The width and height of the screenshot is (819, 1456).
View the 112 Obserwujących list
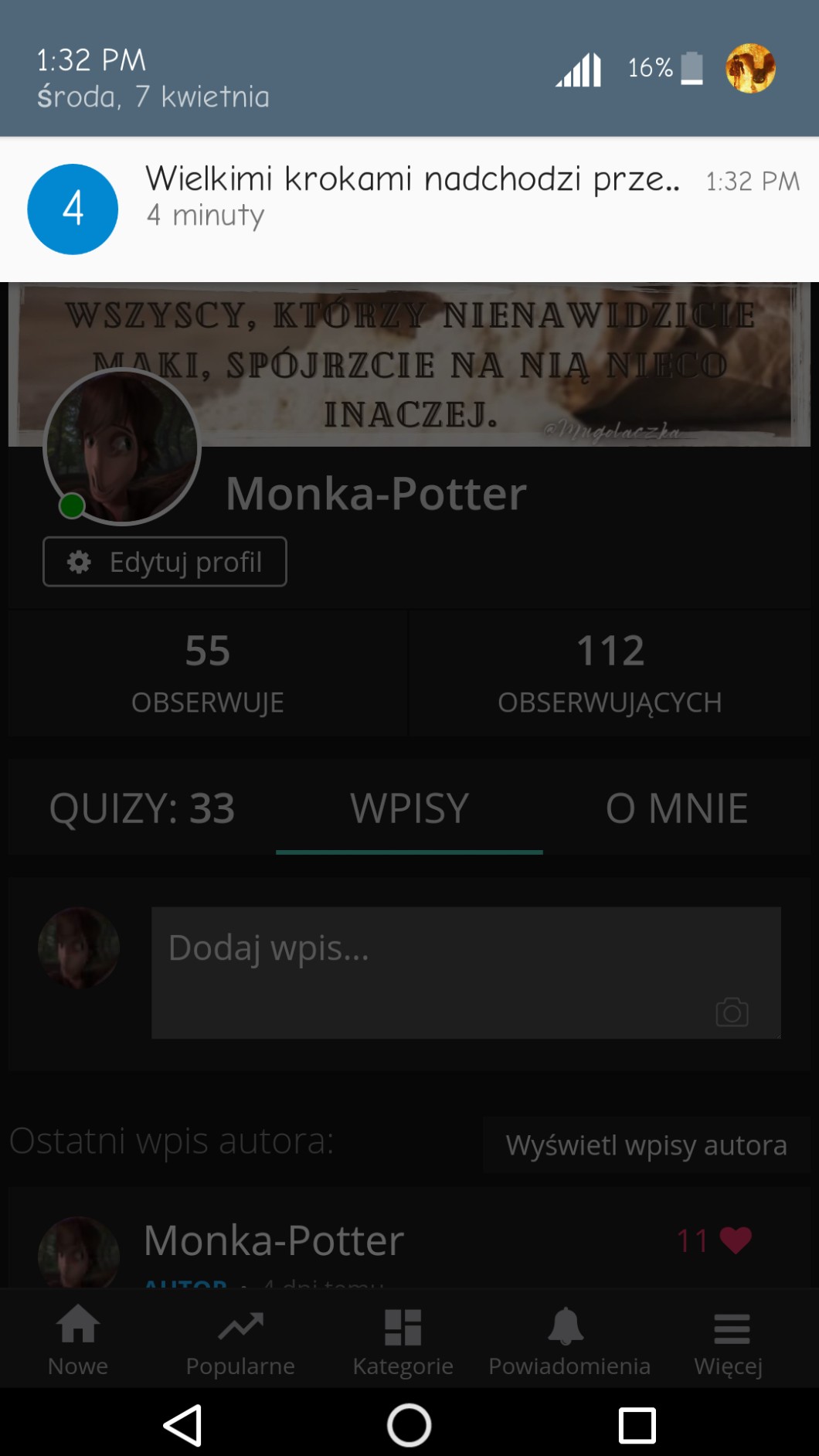click(610, 672)
